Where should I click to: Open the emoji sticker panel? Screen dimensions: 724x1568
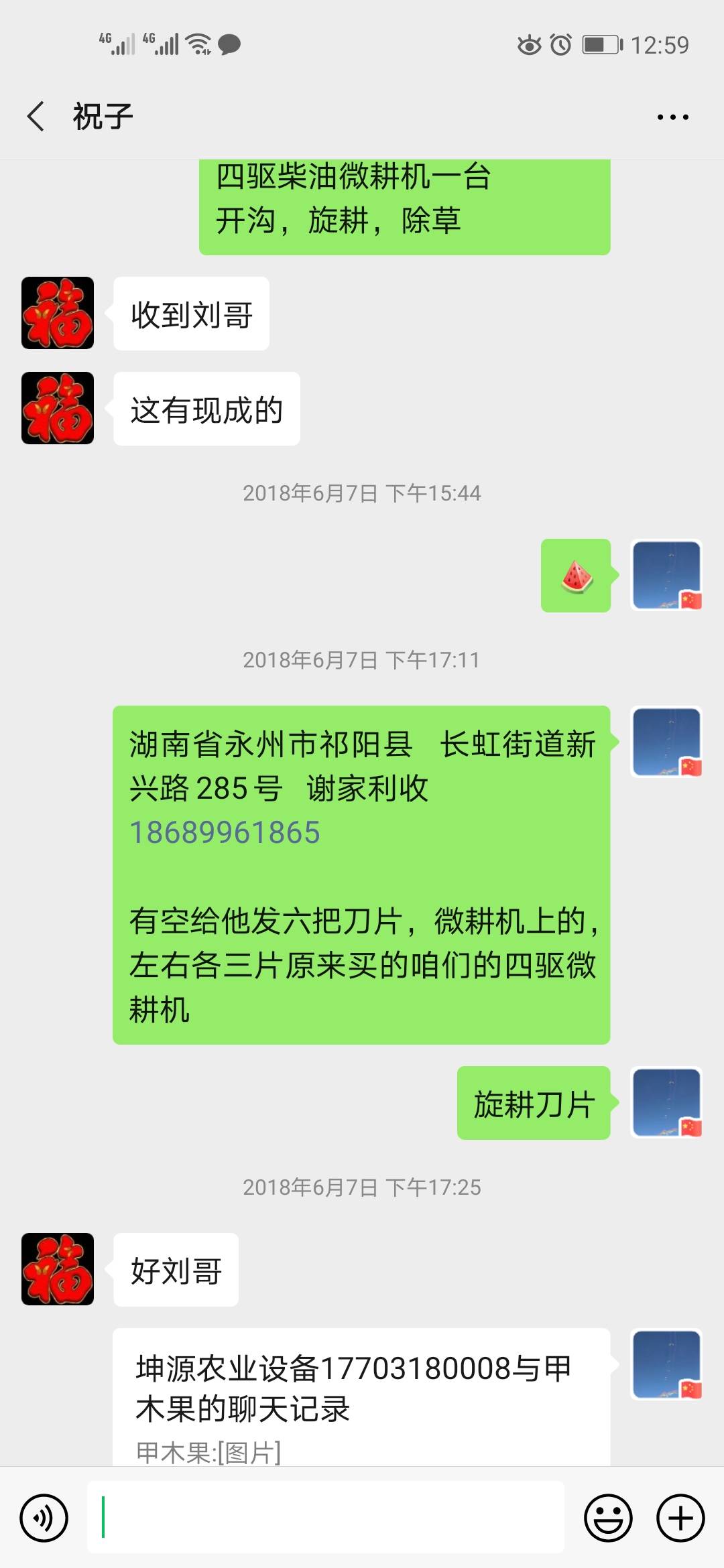pyautogui.click(x=608, y=1518)
